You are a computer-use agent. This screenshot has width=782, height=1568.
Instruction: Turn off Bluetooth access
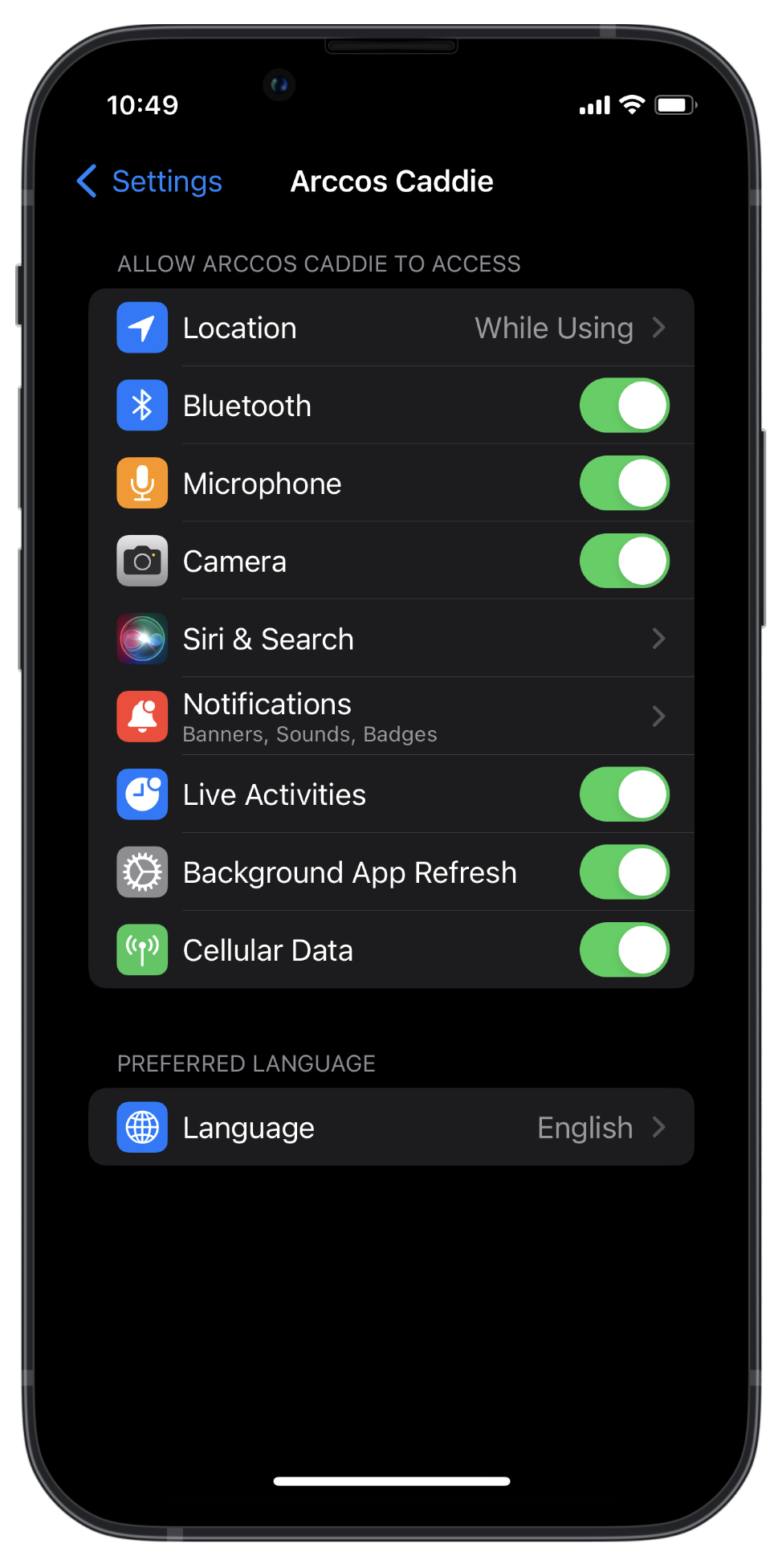(624, 406)
